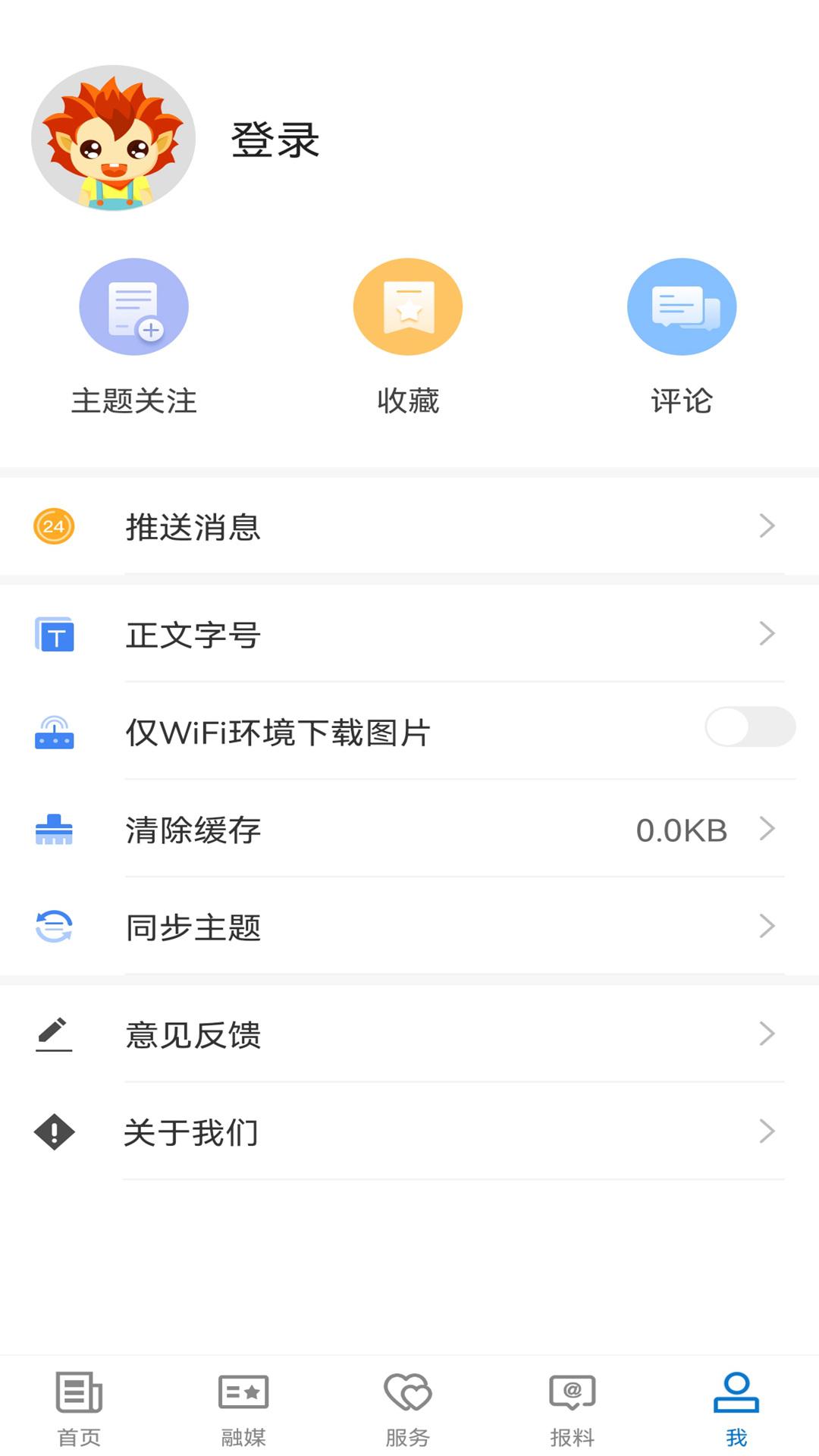Tap the 收藏 favorites bookmark icon
819x1456 pixels.
[x=407, y=306]
